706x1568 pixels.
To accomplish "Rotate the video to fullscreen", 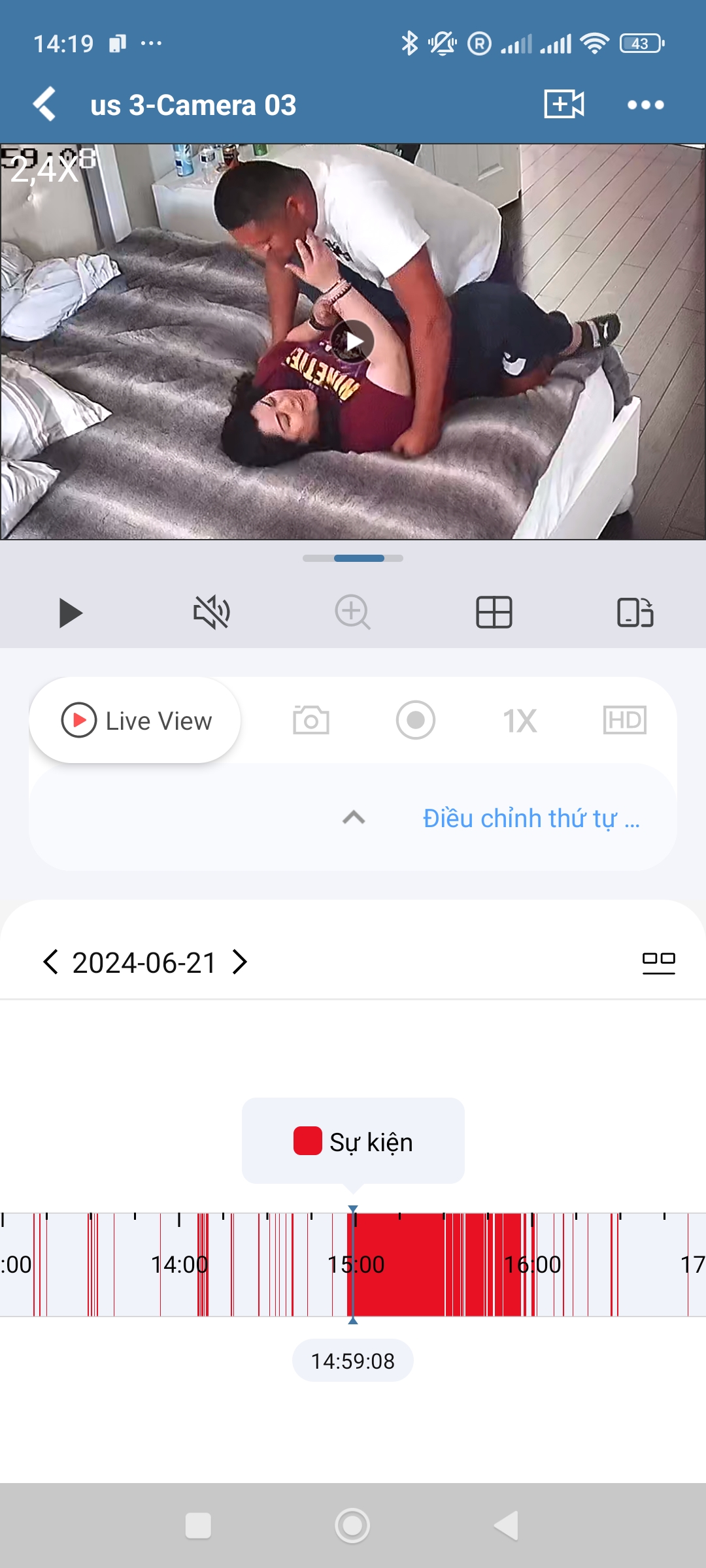I will point(635,613).
